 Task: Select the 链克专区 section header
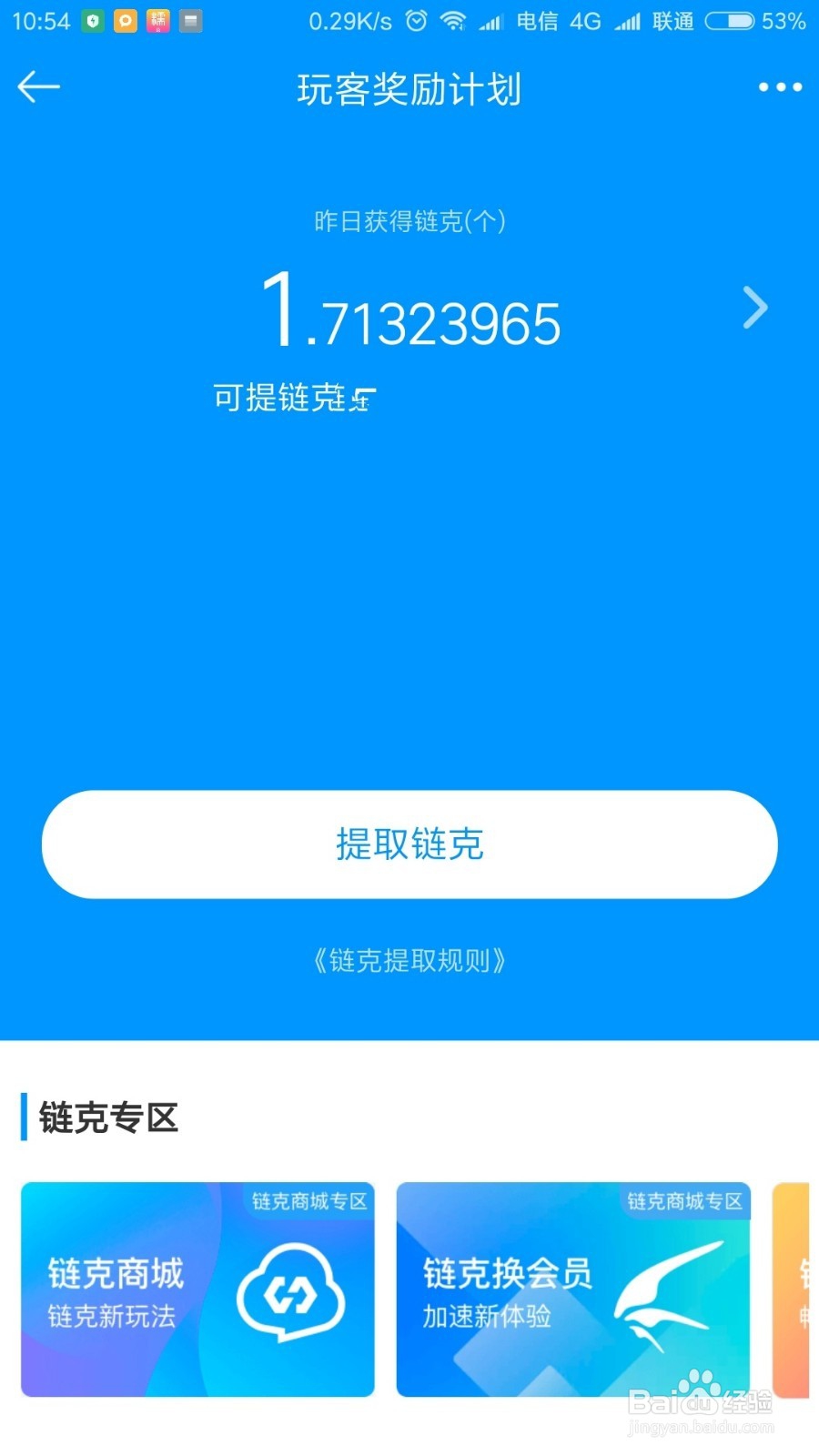pyautogui.click(x=106, y=1118)
